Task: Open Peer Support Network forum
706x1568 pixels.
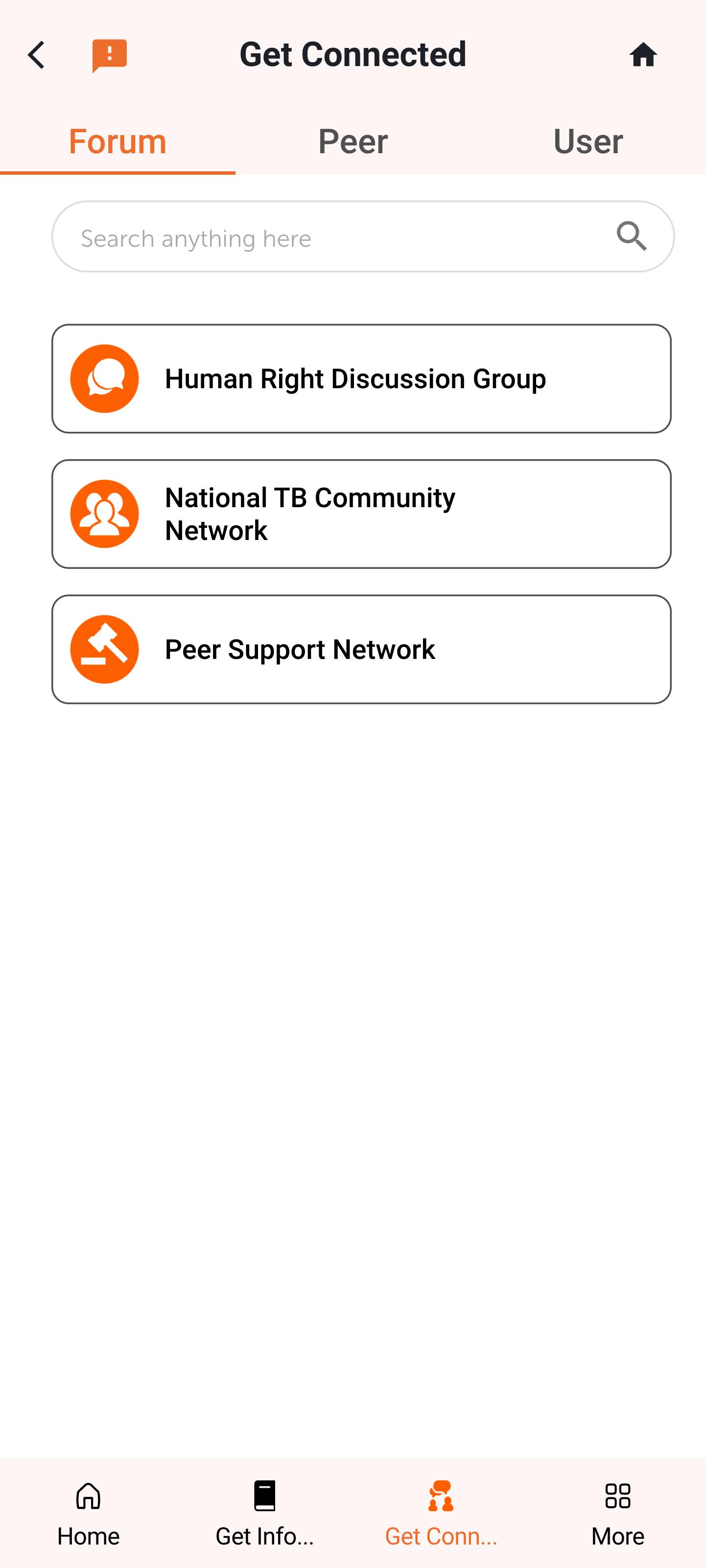Action: pyautogui.click(x=361, y=650)
